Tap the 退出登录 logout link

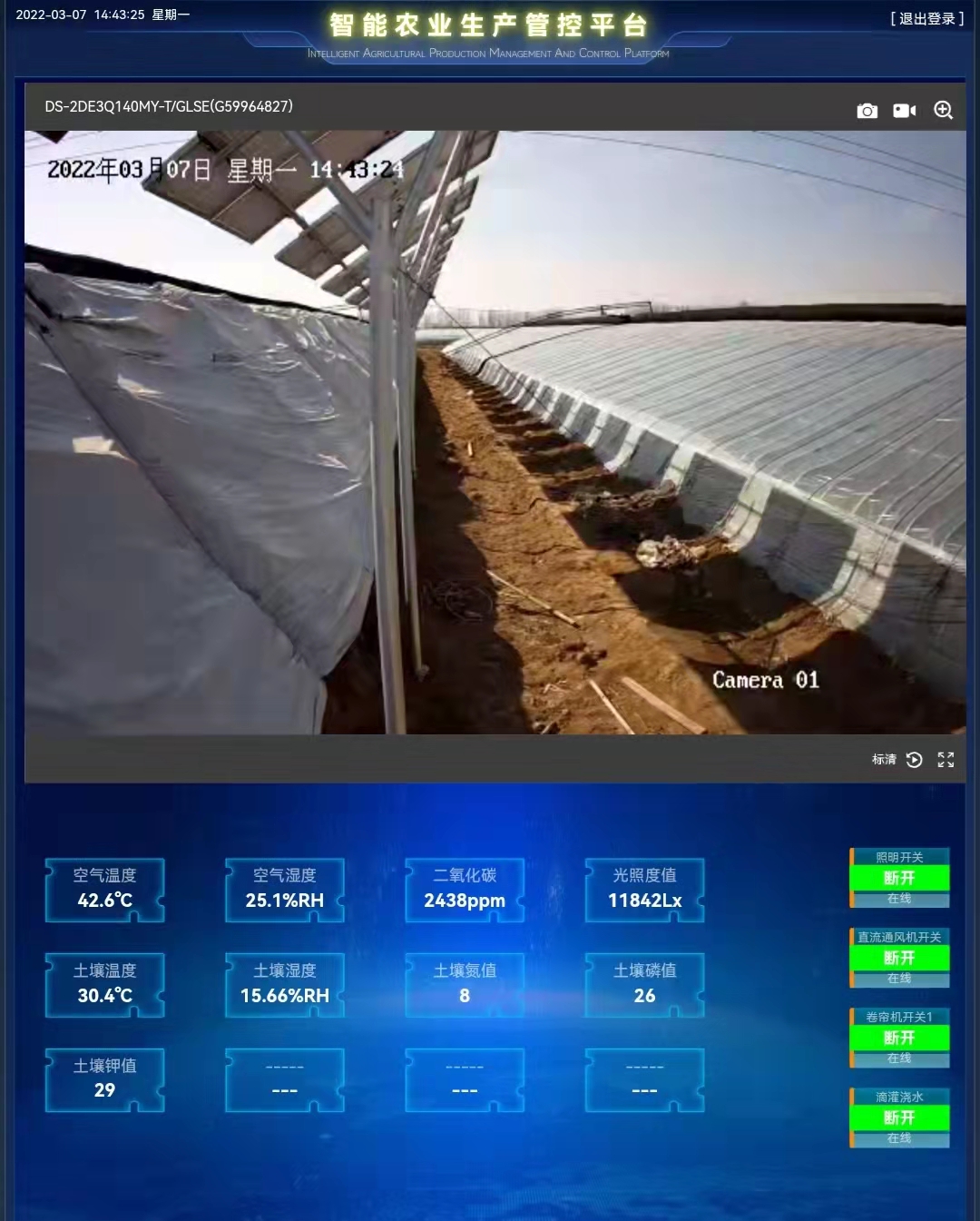point(926,18)
